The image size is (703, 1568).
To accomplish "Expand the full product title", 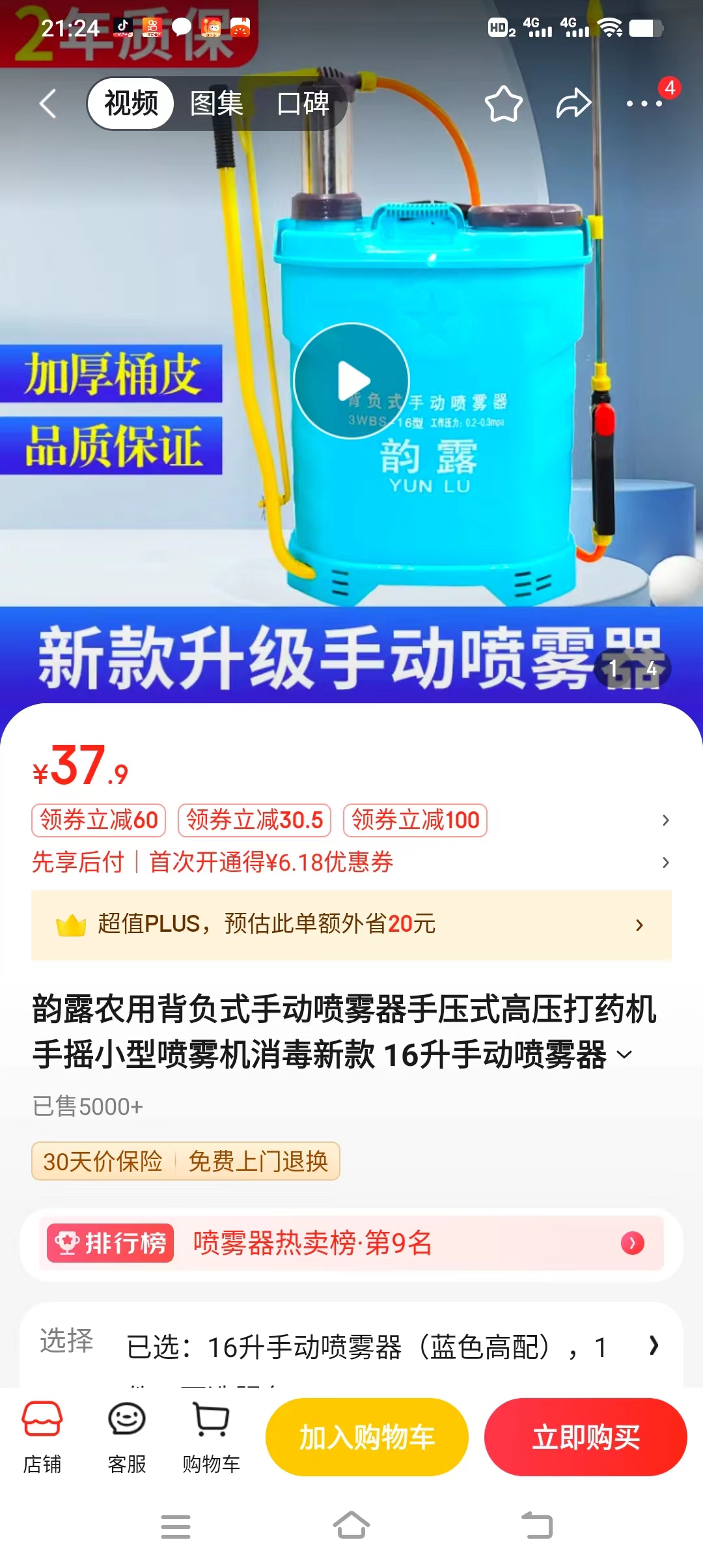I will tap(624, 1055).
